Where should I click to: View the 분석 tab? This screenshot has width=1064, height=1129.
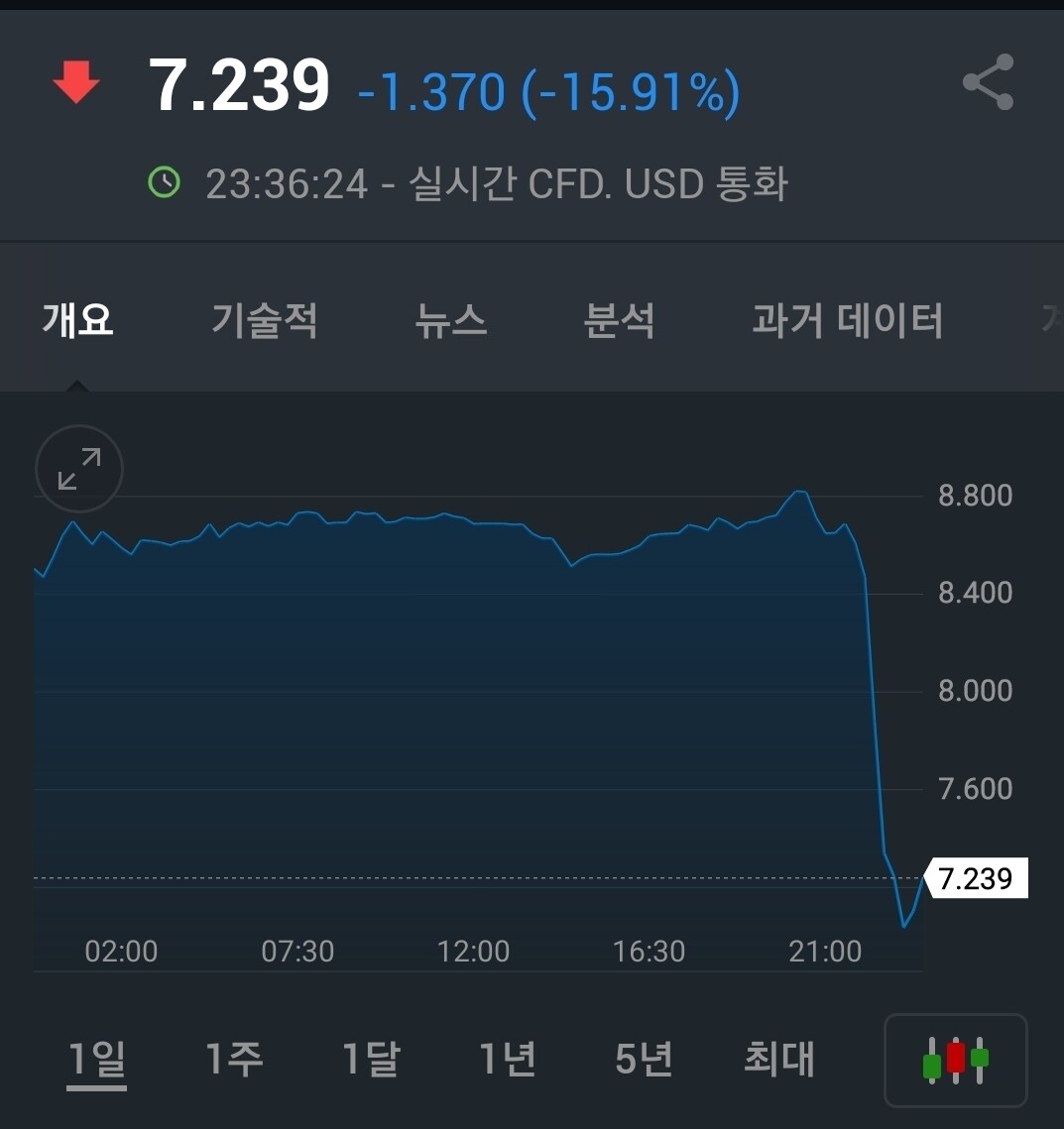[620, 320]
